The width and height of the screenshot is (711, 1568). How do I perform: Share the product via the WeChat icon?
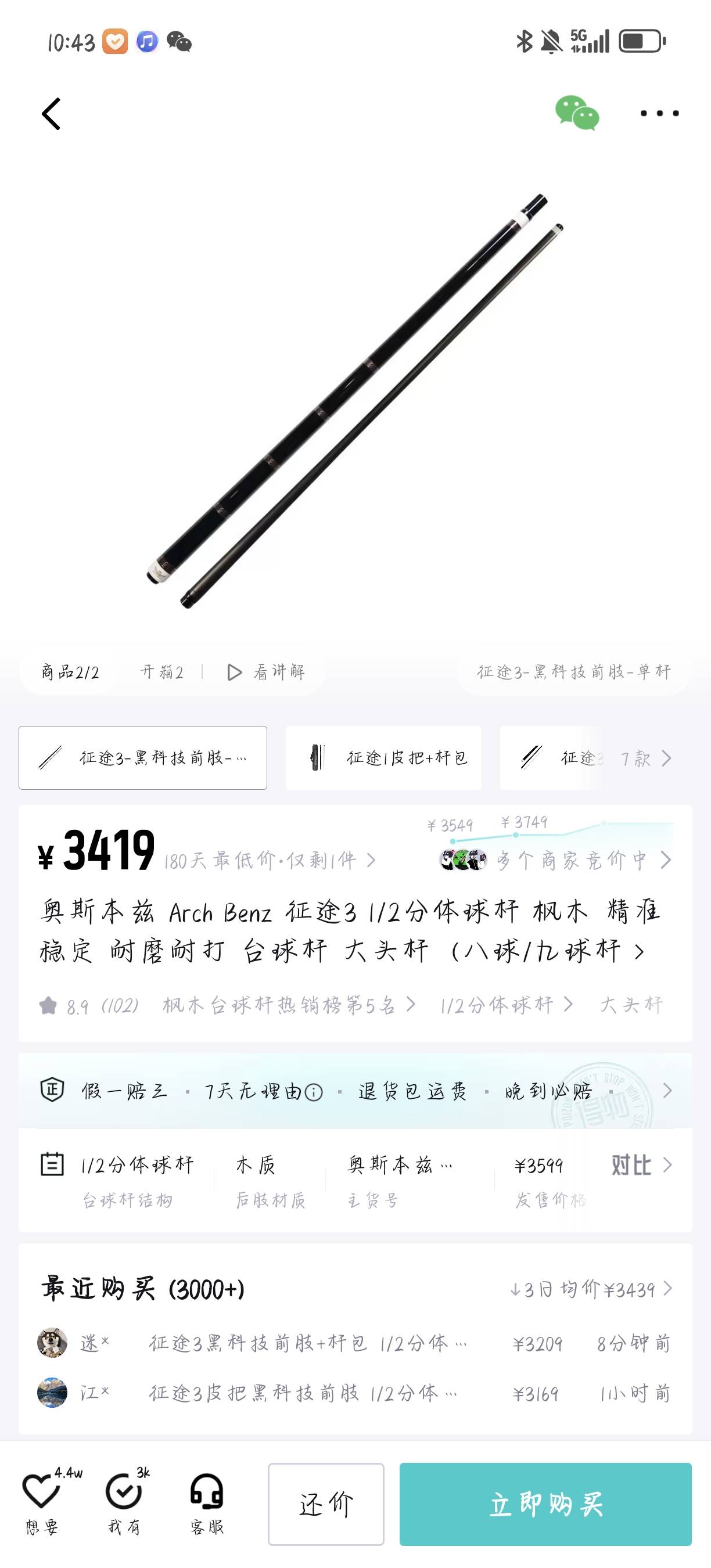576,113
